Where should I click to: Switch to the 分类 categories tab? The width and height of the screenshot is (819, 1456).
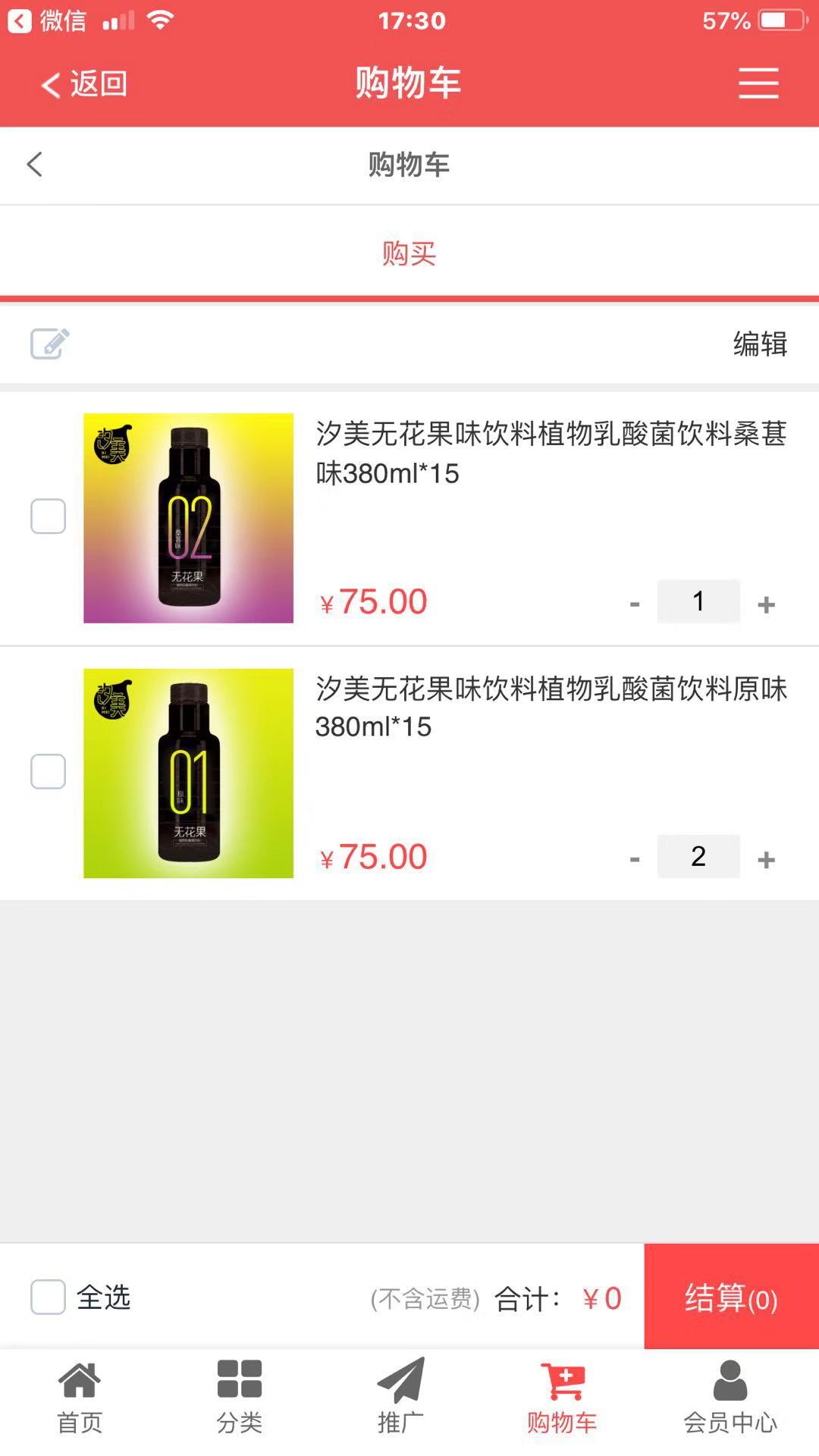[x=240, y=1397]
